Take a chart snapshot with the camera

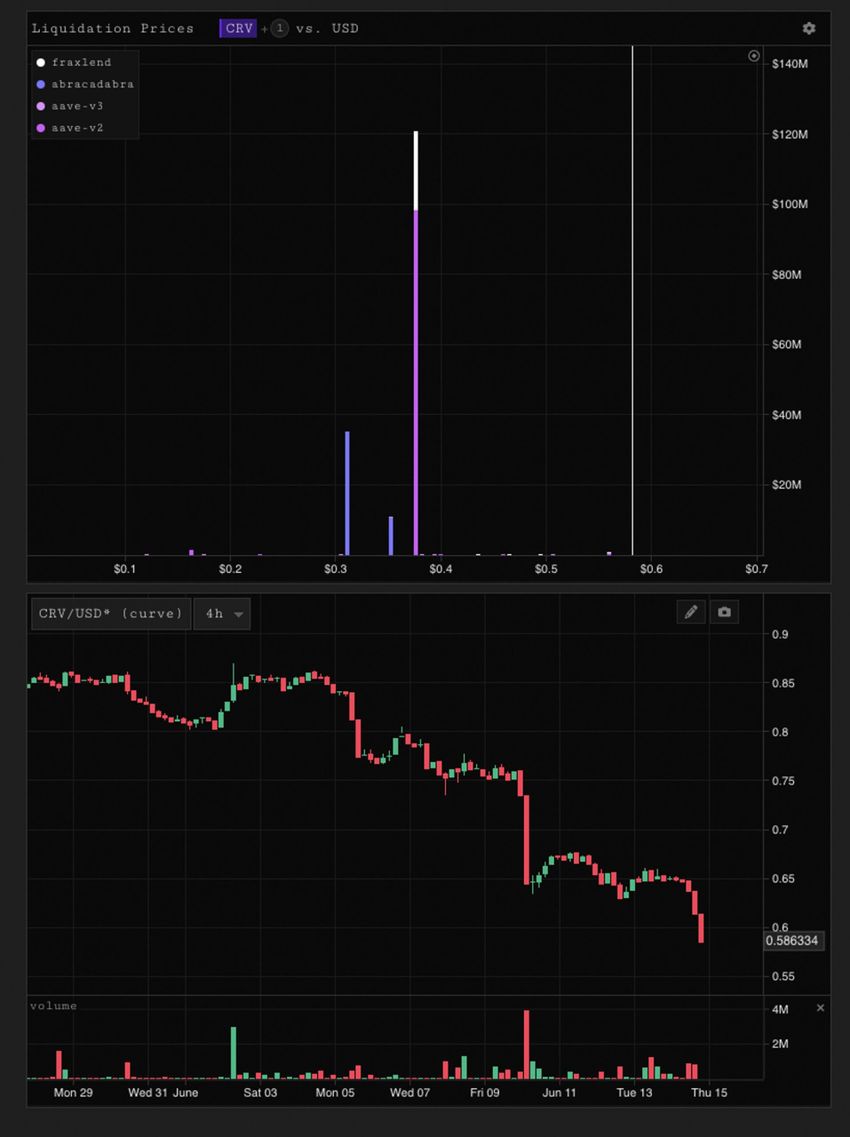click(x=724, y=612)
